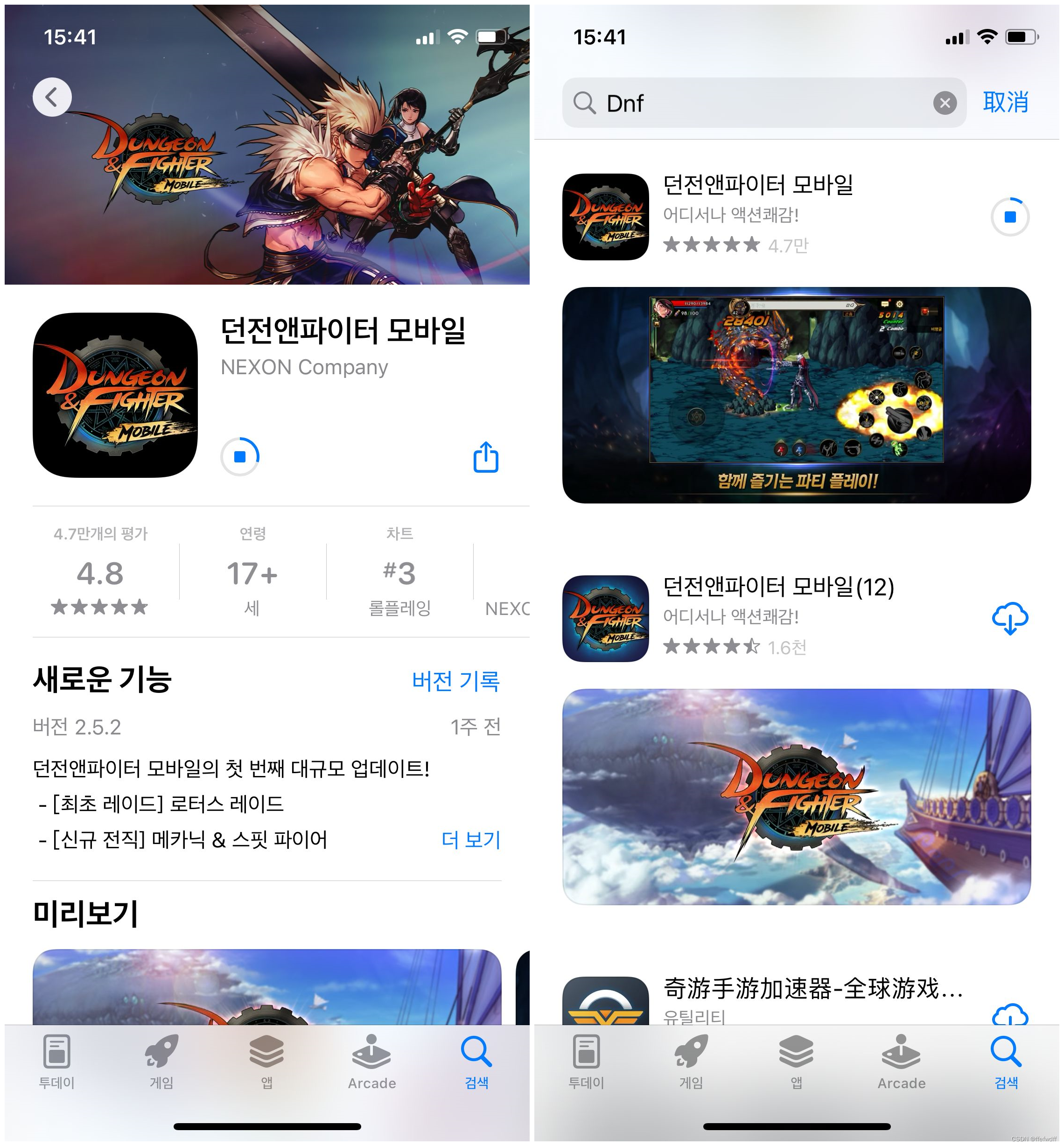The width and height of the screenshot is (1064, 1146).
Task: Cancel the search with 取消
Action: tap(1005, 103)
